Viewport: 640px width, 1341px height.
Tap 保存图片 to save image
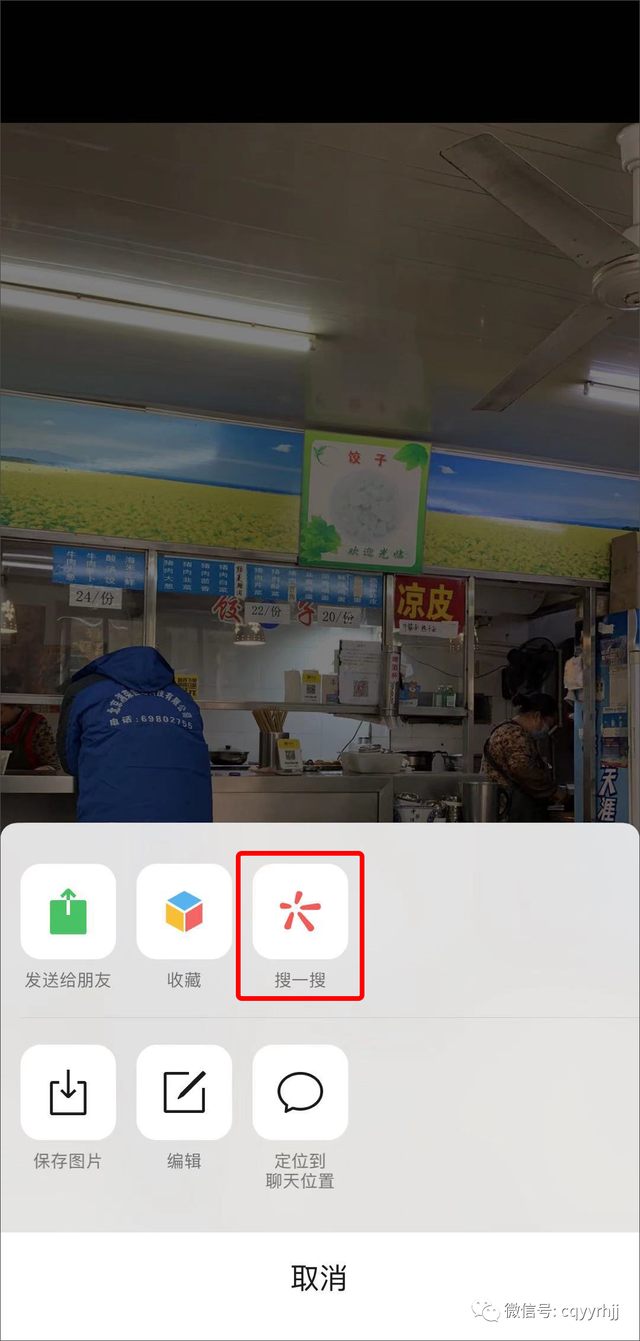point(68,1093)
